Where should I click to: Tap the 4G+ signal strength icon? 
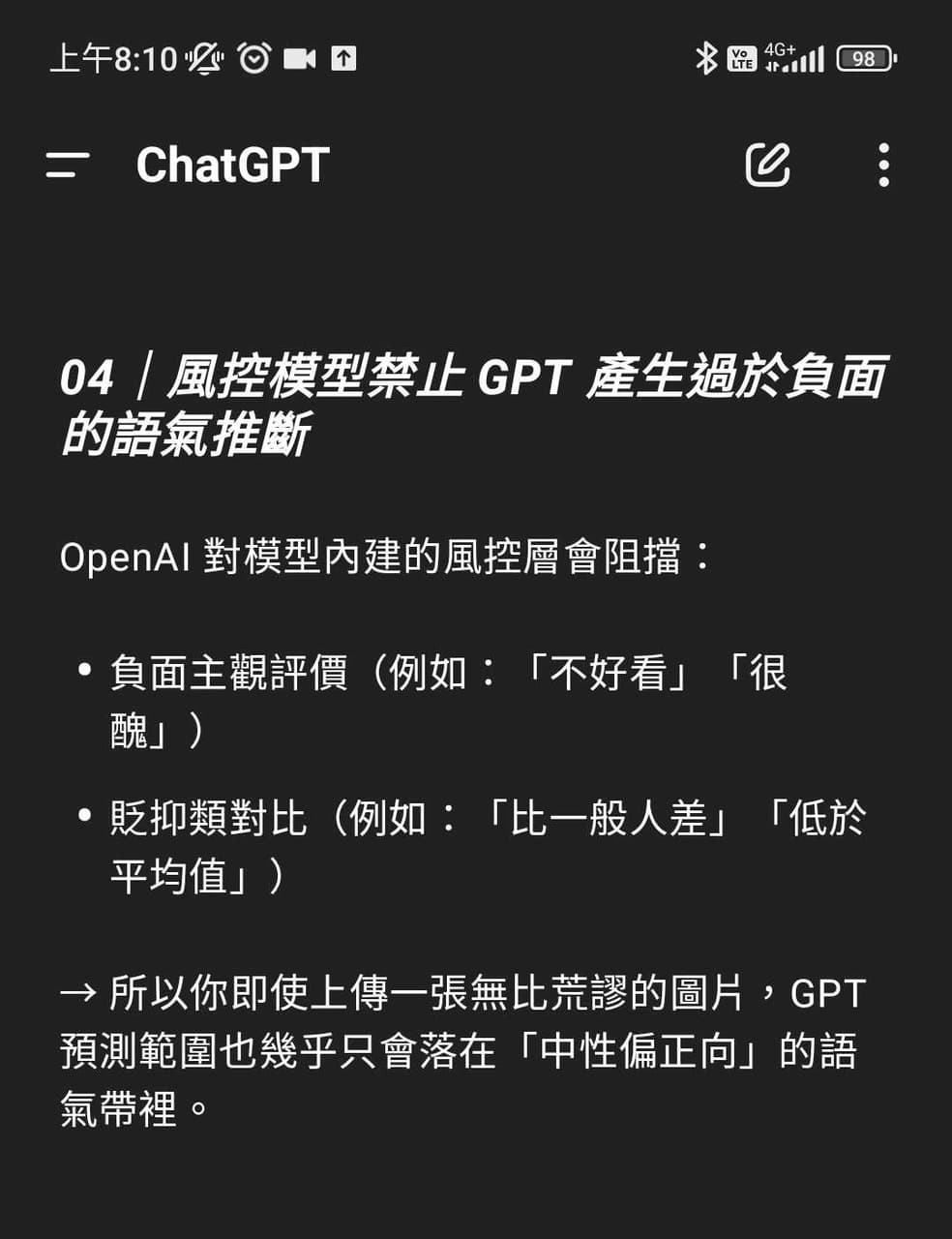coord(793,59)
